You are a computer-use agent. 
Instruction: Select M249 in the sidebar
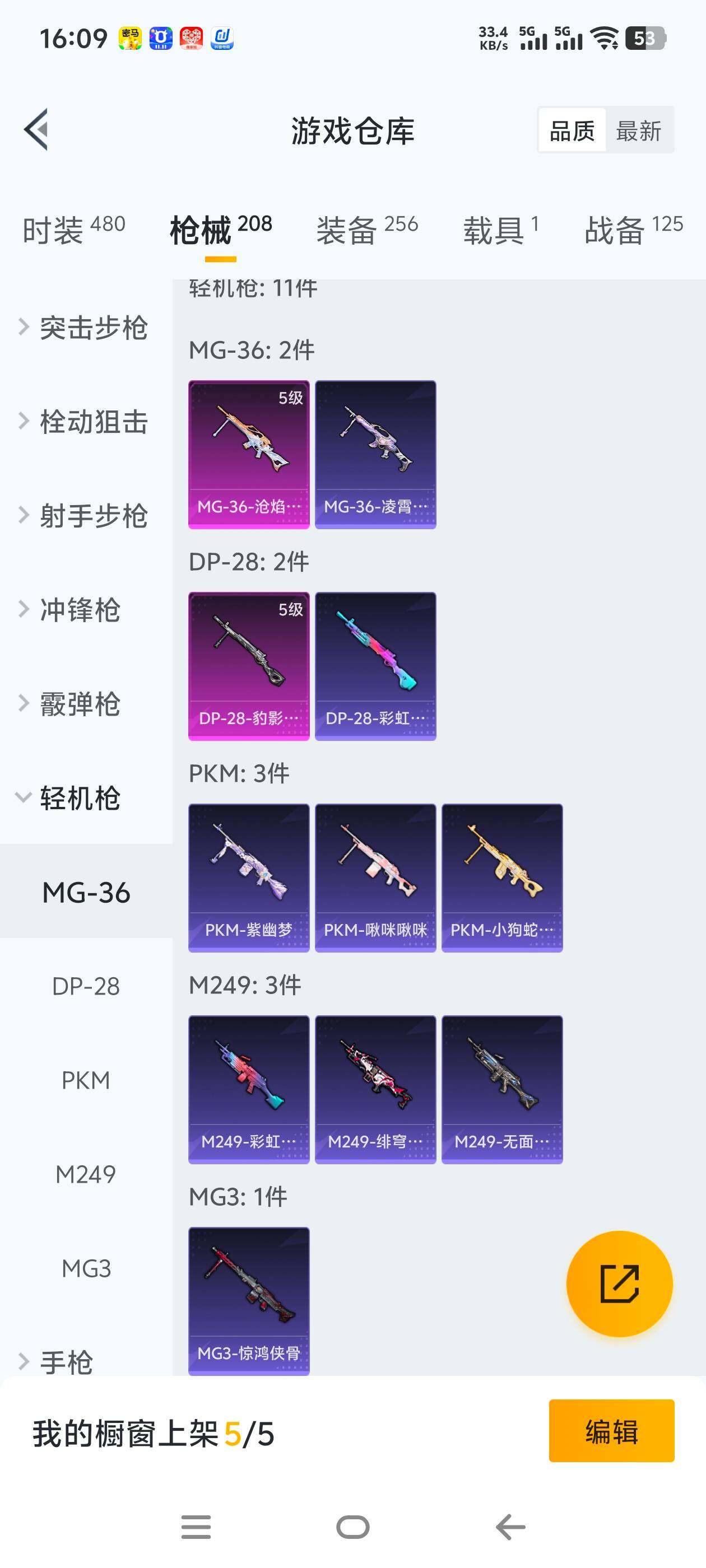tap(86, 1172)
